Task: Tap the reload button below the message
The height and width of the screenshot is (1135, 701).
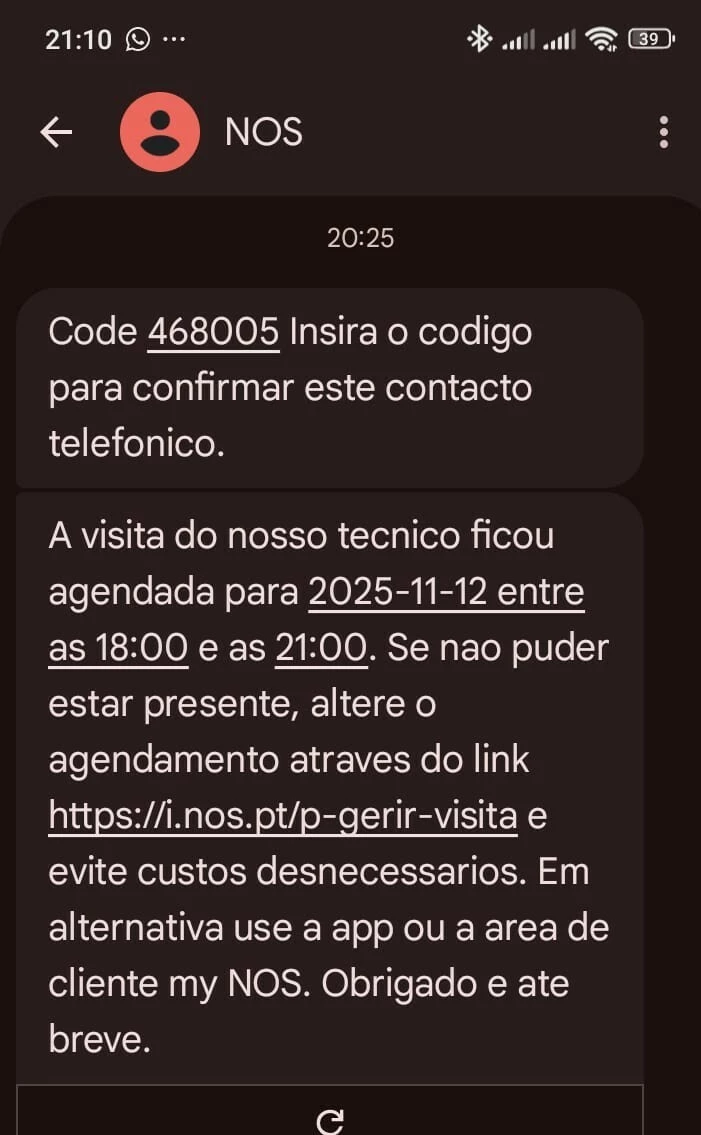Action: coord(330,1121)
